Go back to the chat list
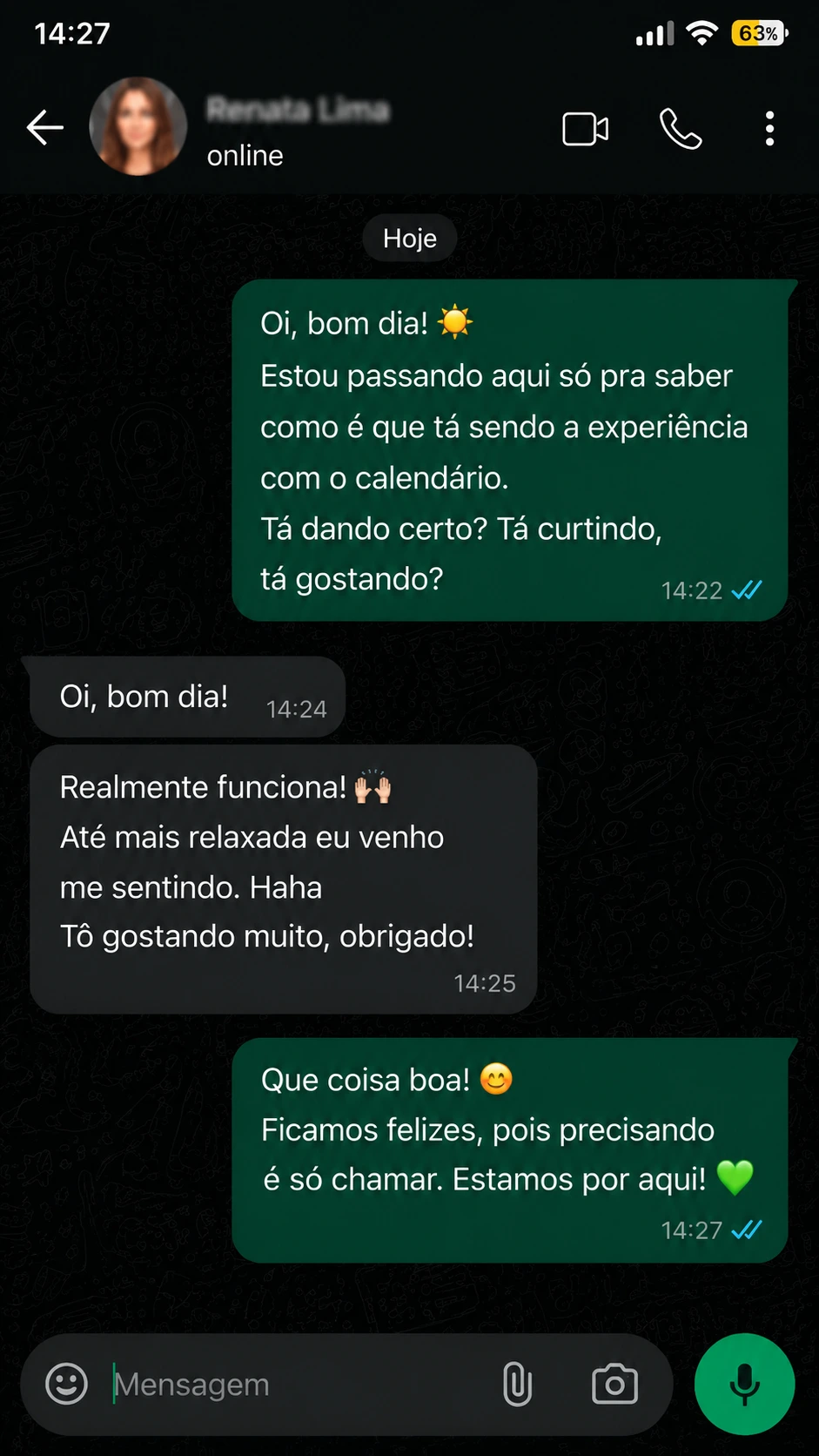This screenshot has height=1456, width=819. [x=45, y=128]
